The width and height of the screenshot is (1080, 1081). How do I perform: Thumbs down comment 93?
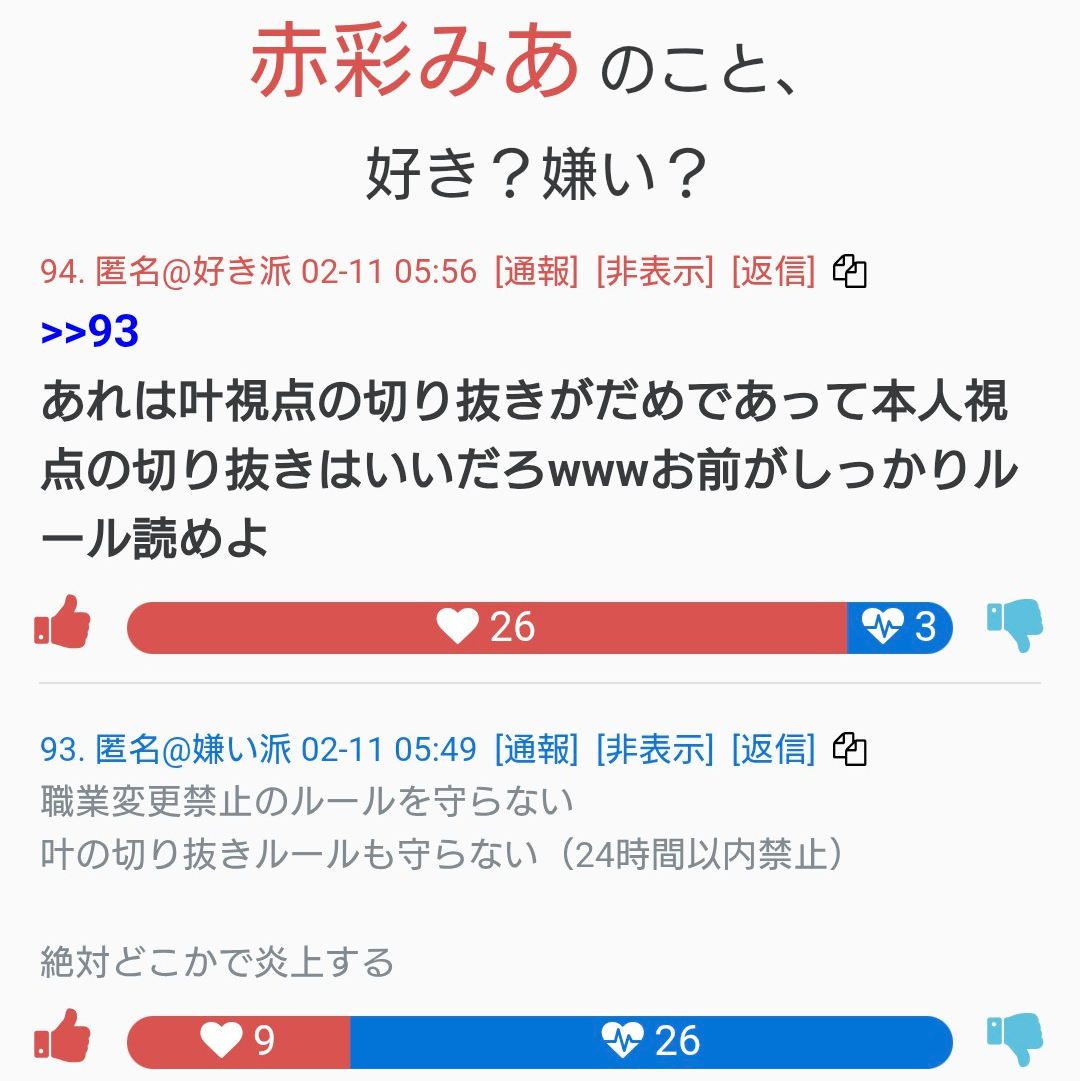(x=1014, y=1040)
